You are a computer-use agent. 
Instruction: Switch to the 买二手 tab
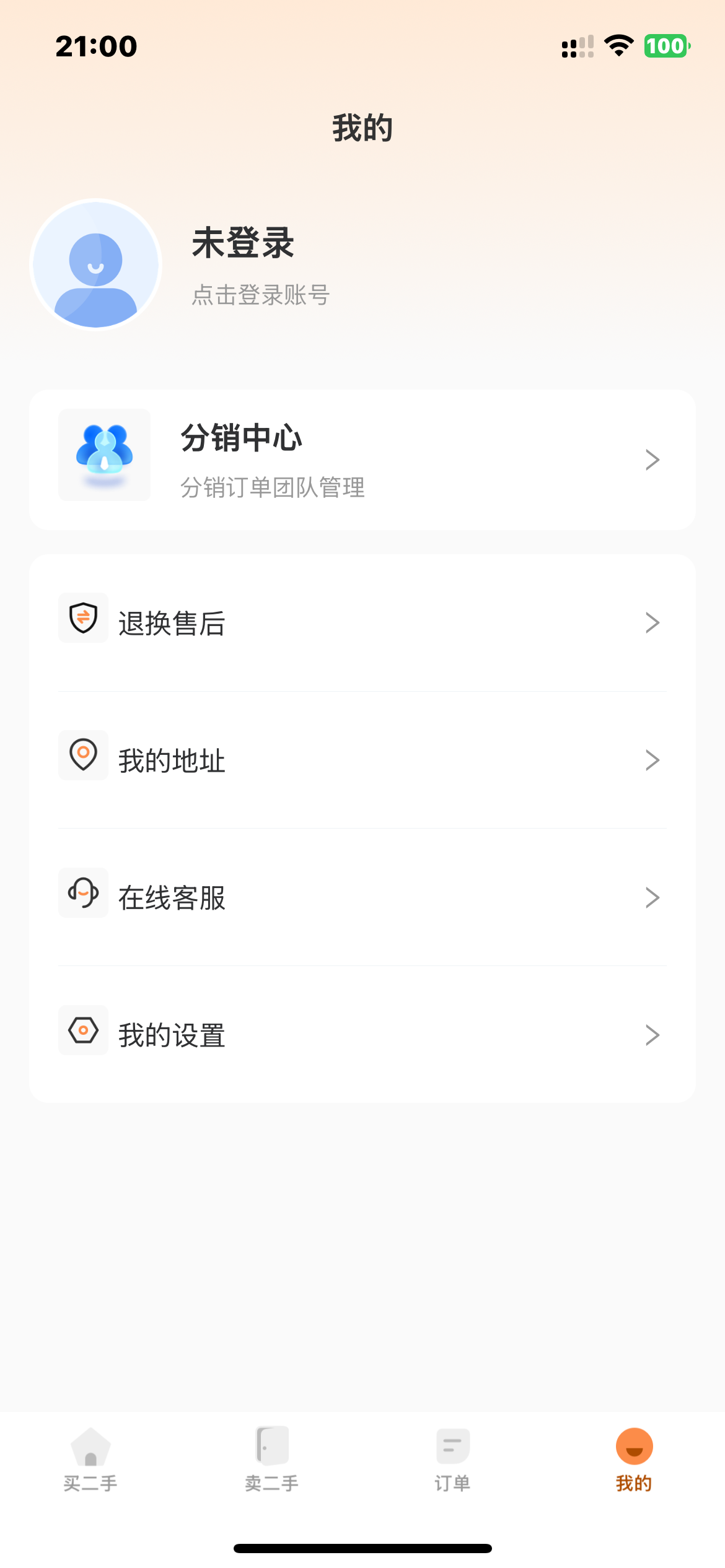(x=90, y=1459)
